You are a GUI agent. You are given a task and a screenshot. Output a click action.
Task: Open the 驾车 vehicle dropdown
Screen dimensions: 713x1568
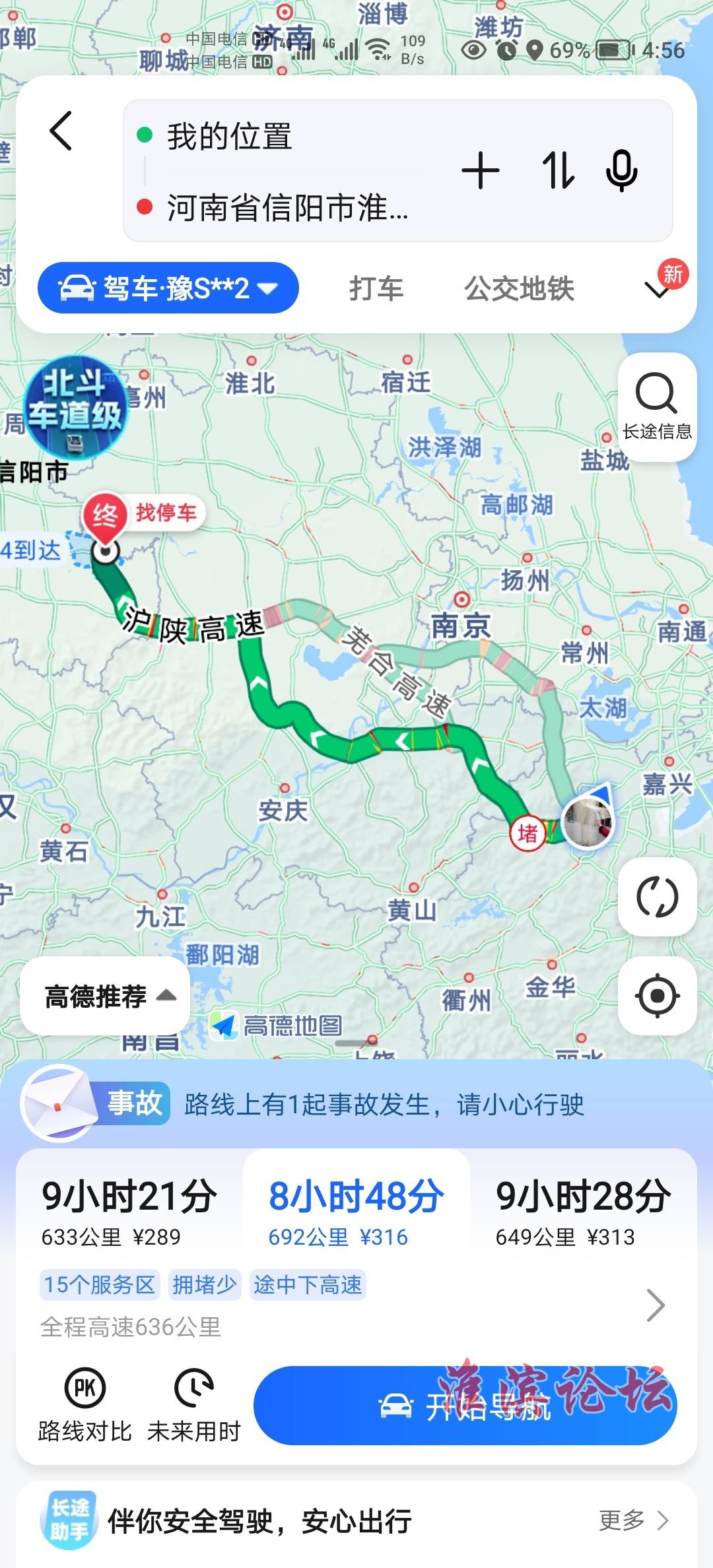coord(168,288)
